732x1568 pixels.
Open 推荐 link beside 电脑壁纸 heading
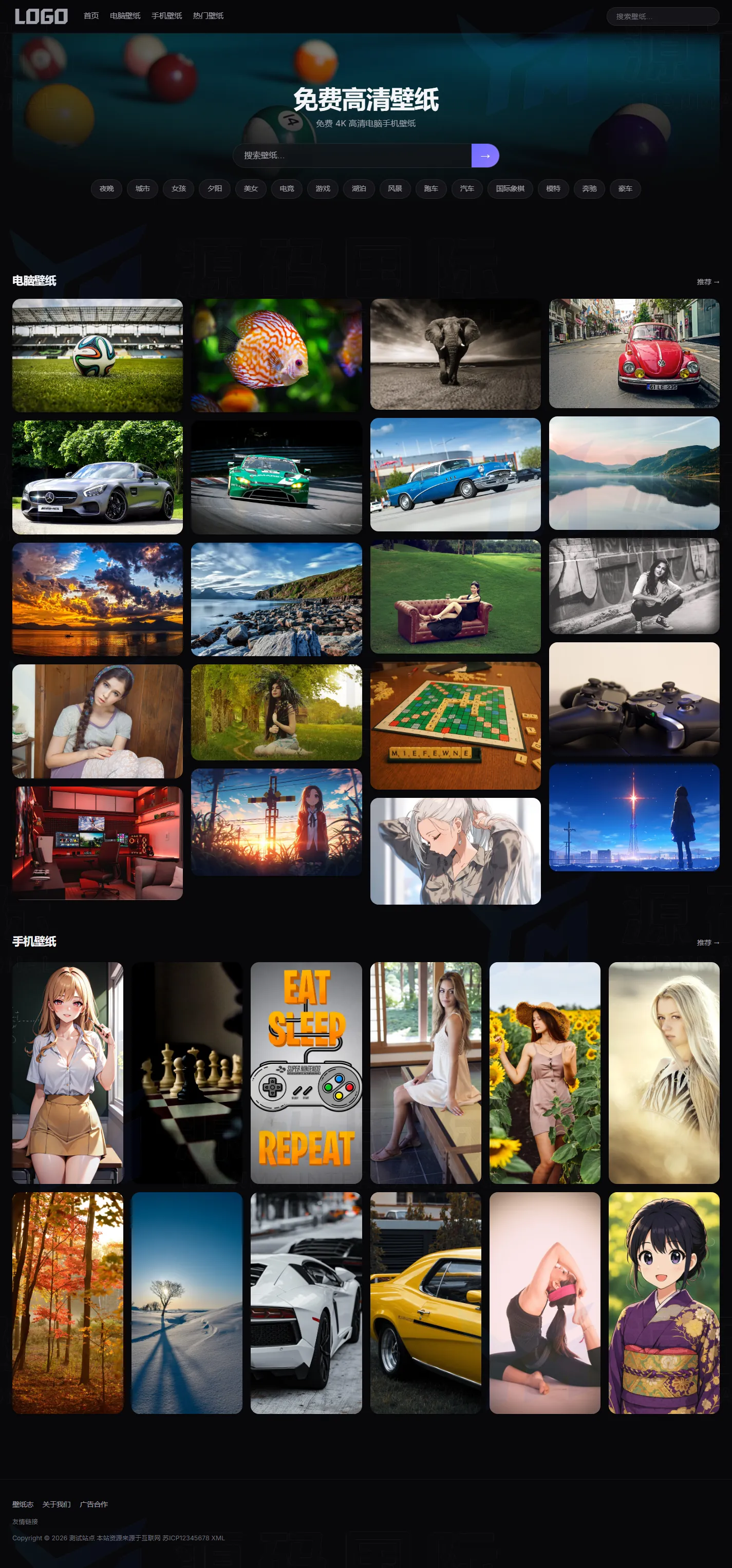(x=708, y=282)
